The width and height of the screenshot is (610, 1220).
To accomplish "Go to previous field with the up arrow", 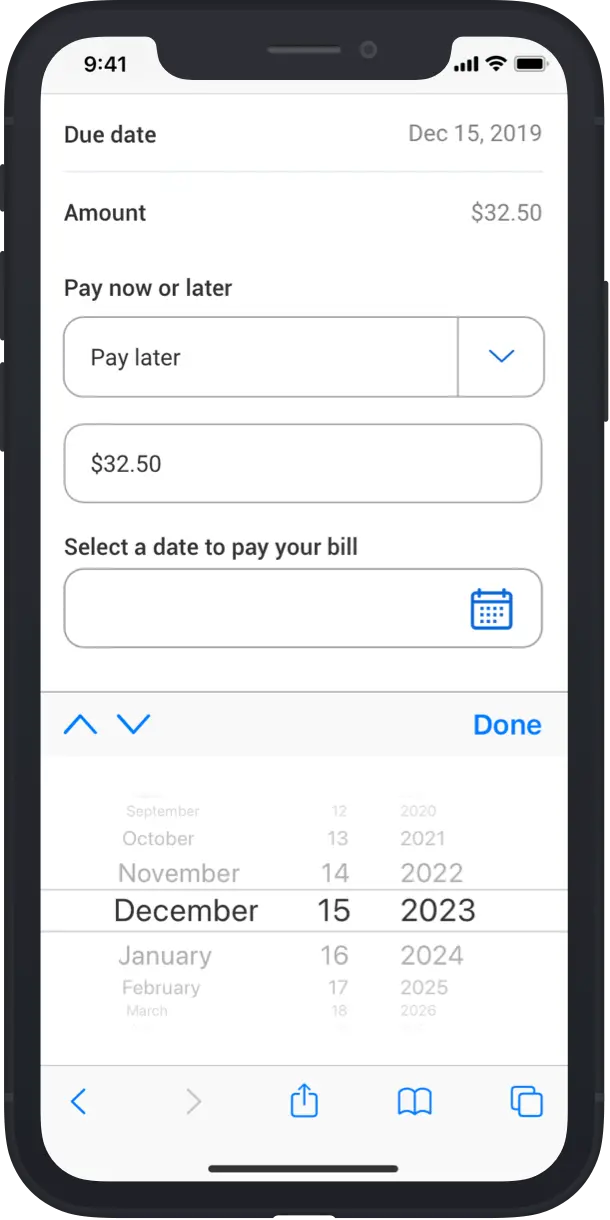I will (x=81, y=724).
